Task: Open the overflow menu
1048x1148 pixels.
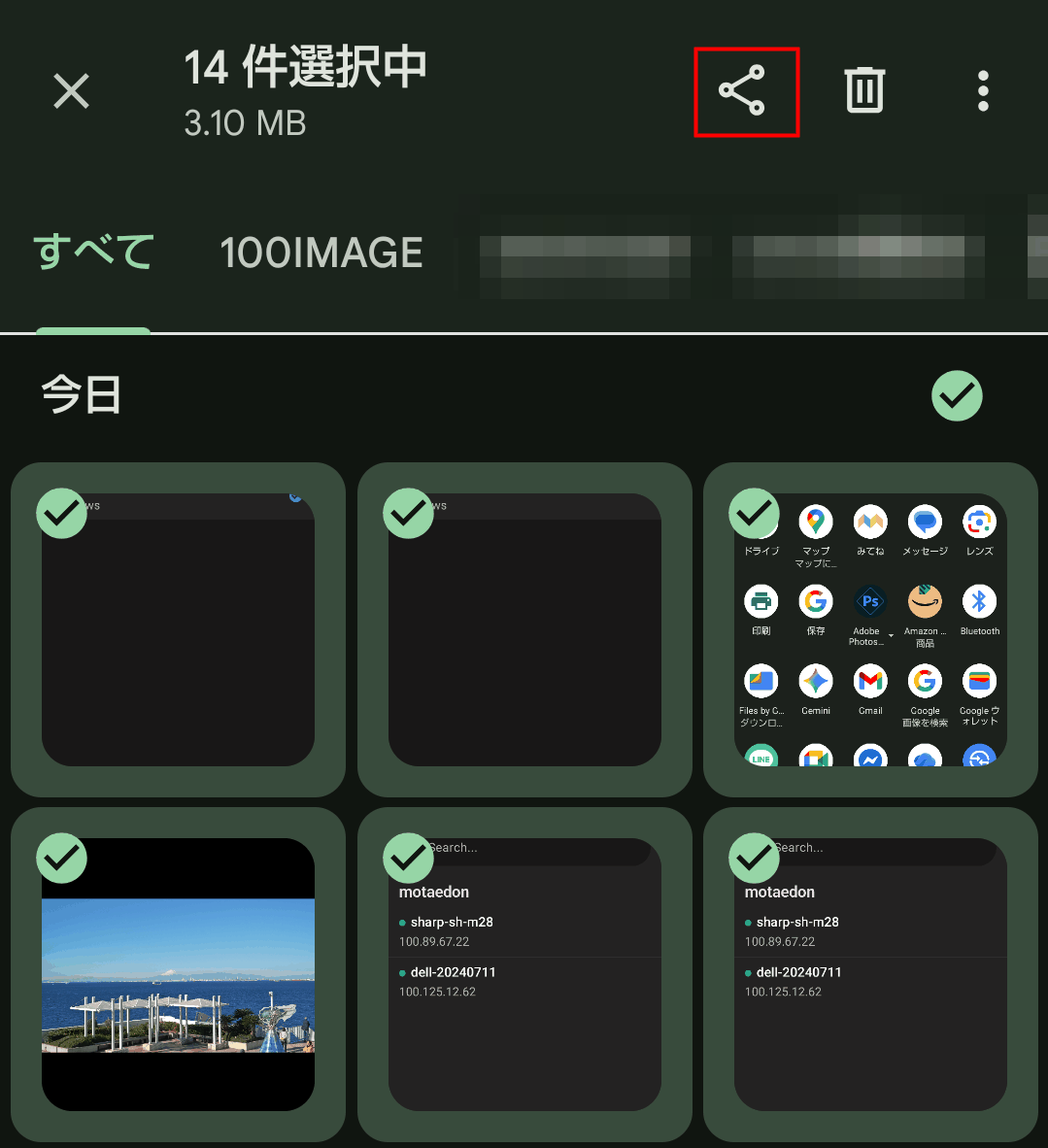Action: pyautogui.click(x=983, y=91)
